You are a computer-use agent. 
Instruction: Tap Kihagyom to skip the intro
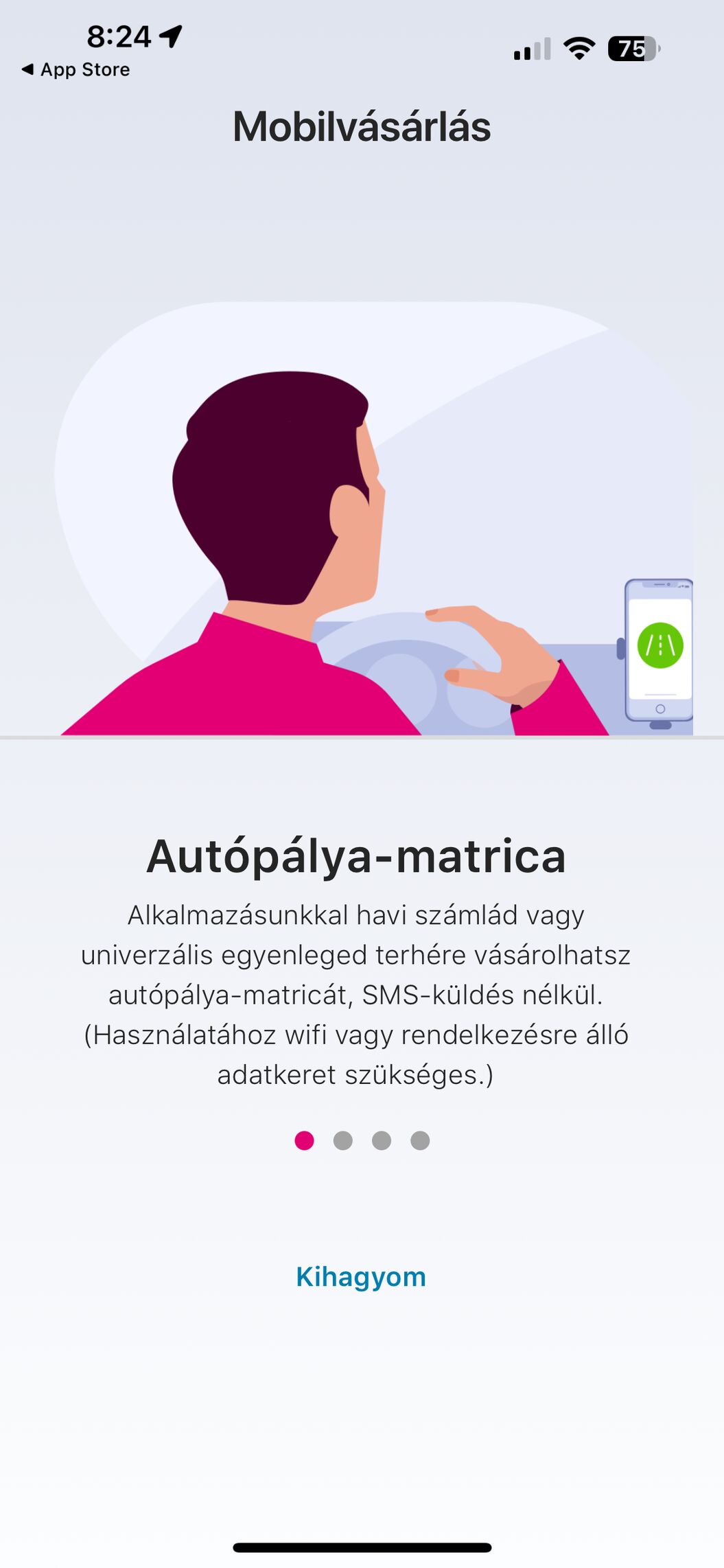(x=361, y=1277)
